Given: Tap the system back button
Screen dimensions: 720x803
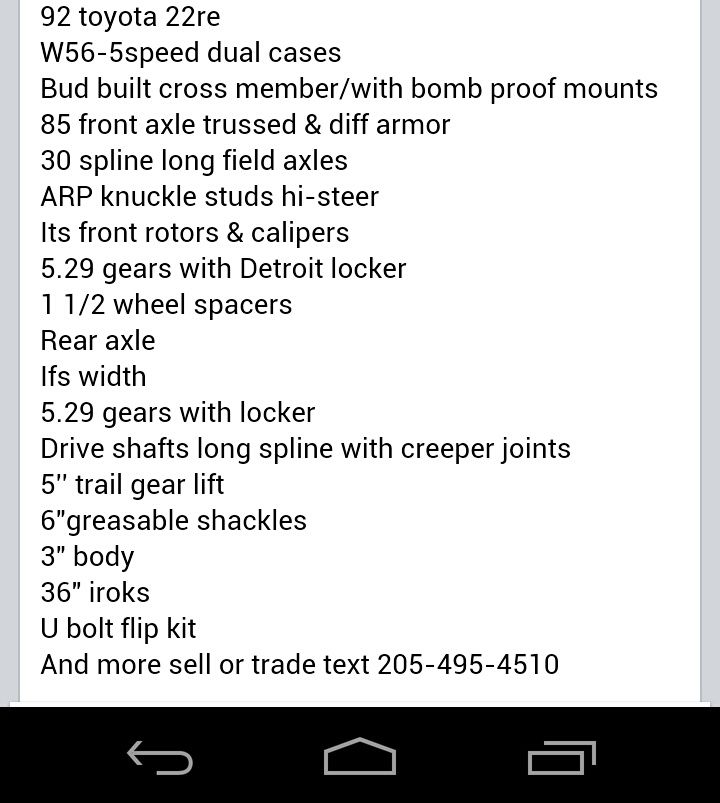Looking at the screenshot, I should pyautogui.click(x=160, y=758).
